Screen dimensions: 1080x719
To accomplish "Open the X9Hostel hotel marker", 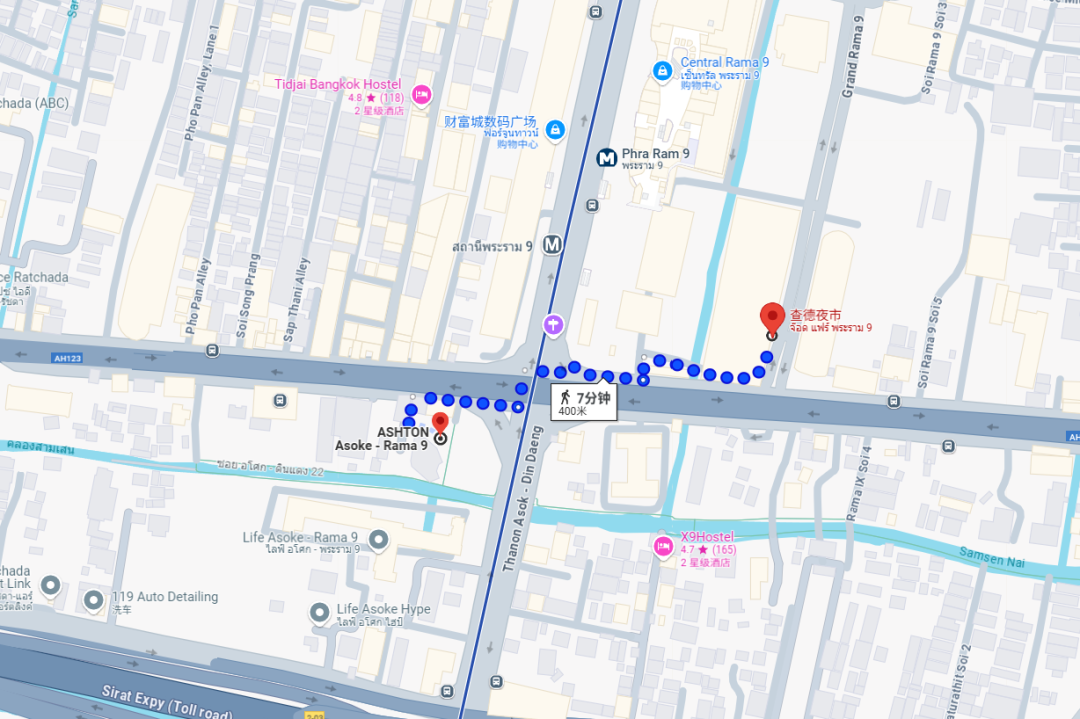I will pyautogui.click(x=662, y=546).
